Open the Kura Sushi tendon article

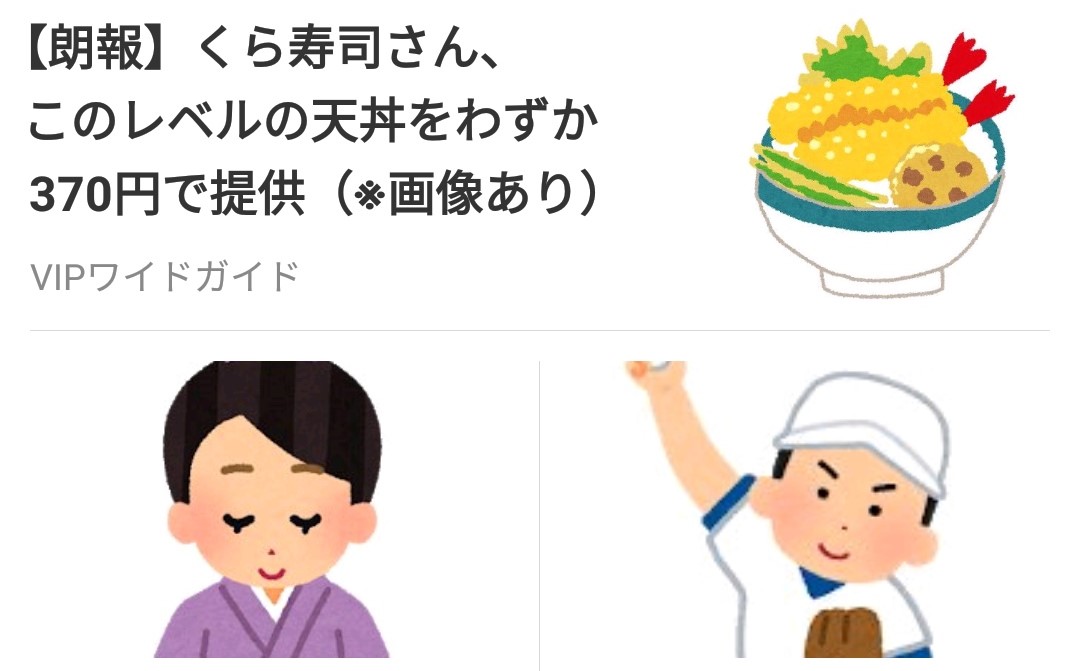point(315,124)
